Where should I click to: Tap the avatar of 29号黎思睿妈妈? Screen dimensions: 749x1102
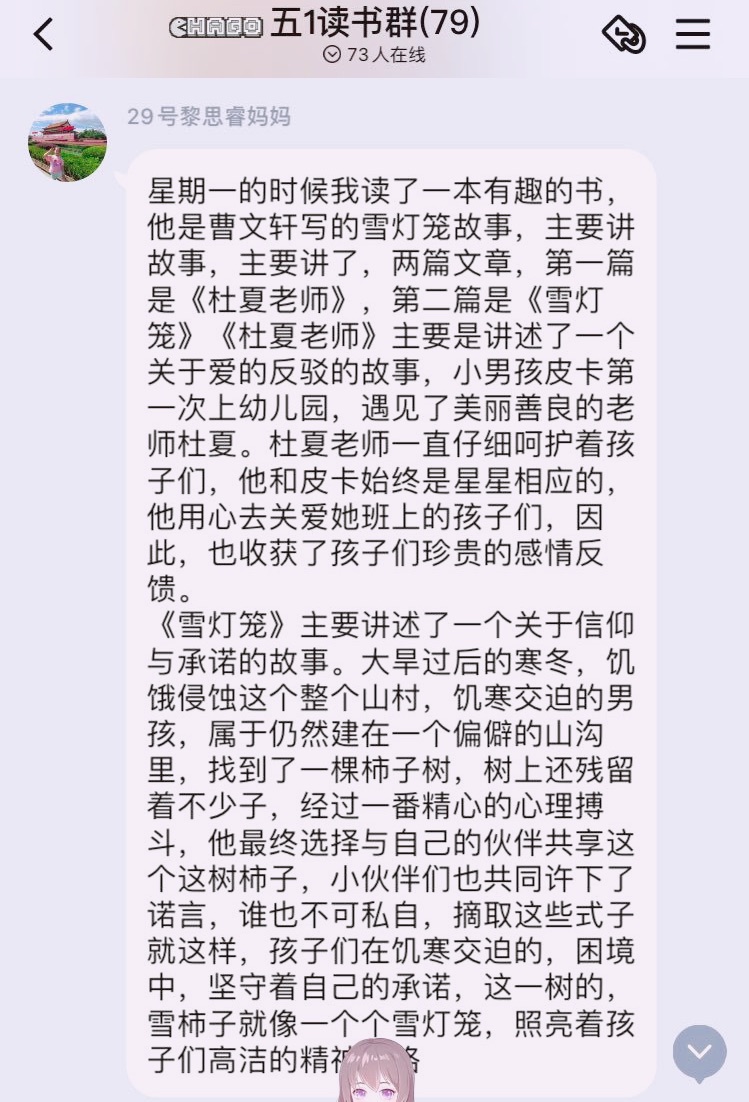click(67, 142)
